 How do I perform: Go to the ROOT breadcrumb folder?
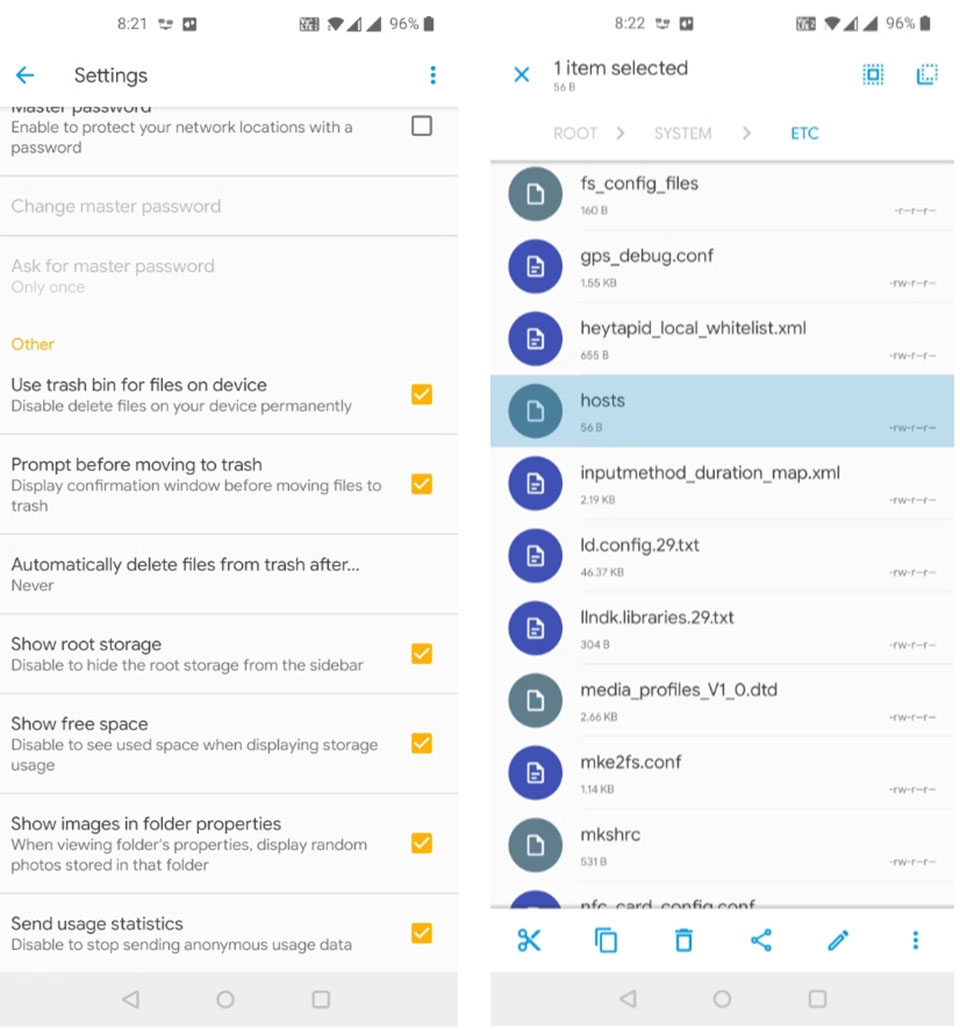pyautogui.click(x=575, y=133)
